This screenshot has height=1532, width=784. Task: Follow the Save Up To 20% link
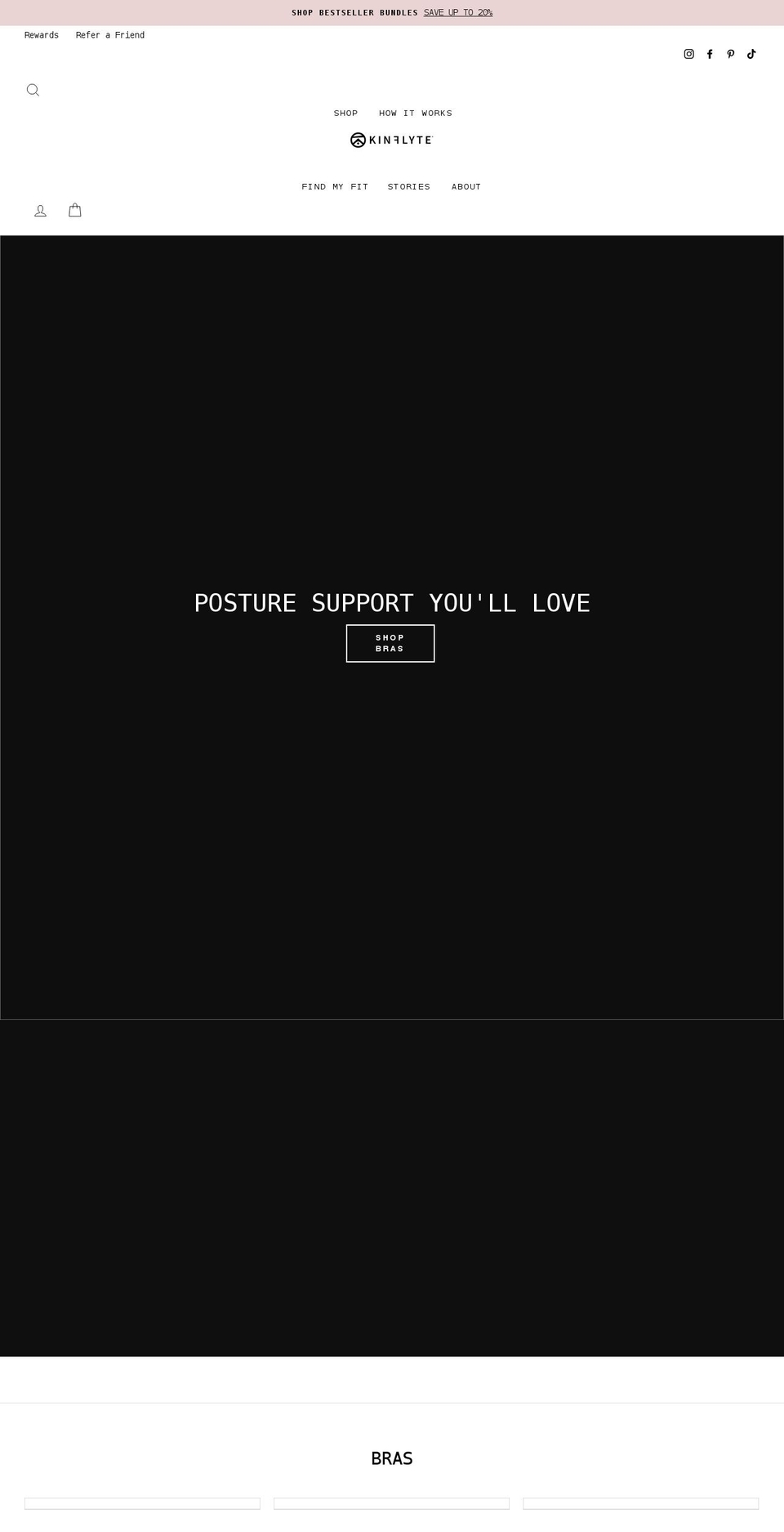[x=457, y=13]
